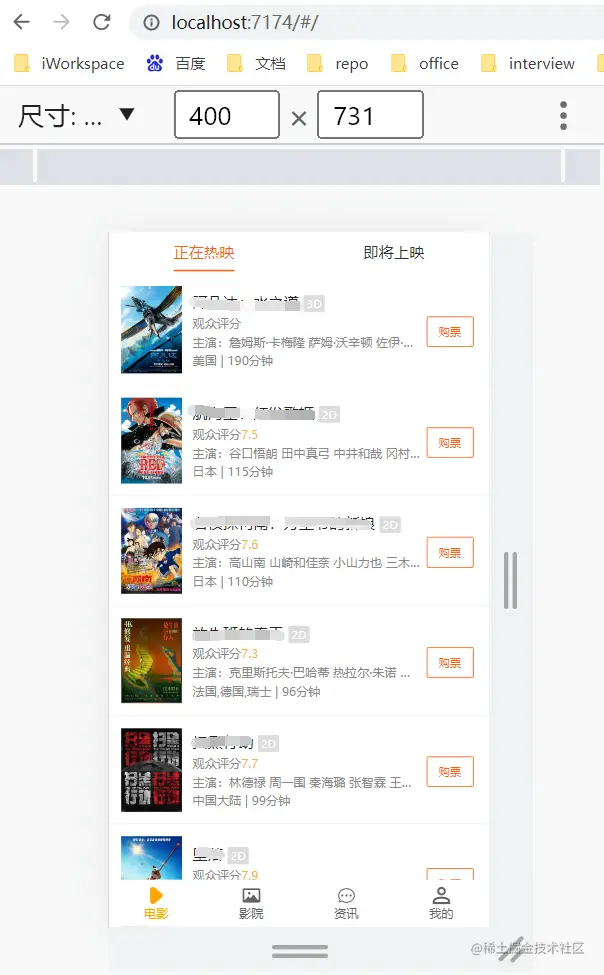Select the 正在热映 tab
604x975 pixels.
click(204, 253)
